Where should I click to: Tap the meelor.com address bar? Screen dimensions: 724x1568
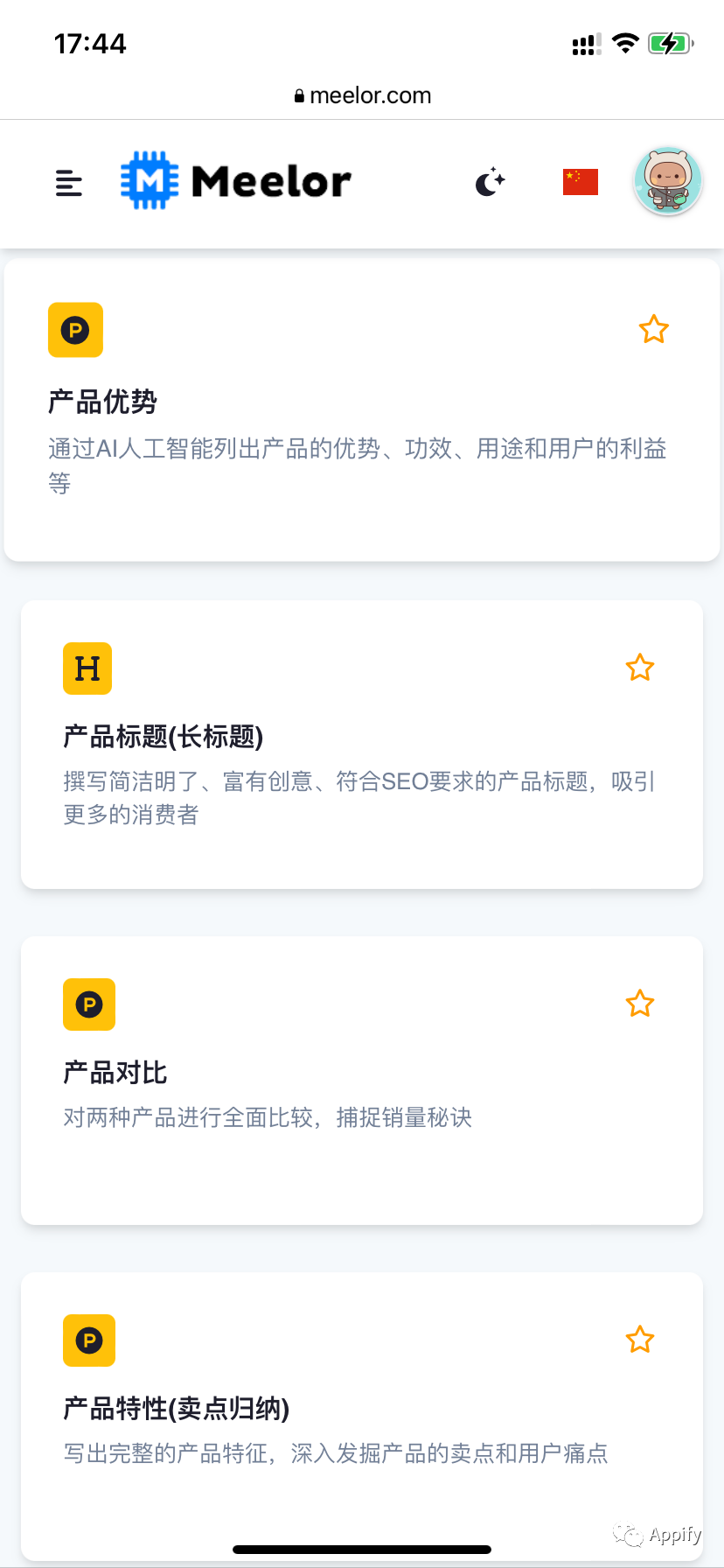pos(362,95)
